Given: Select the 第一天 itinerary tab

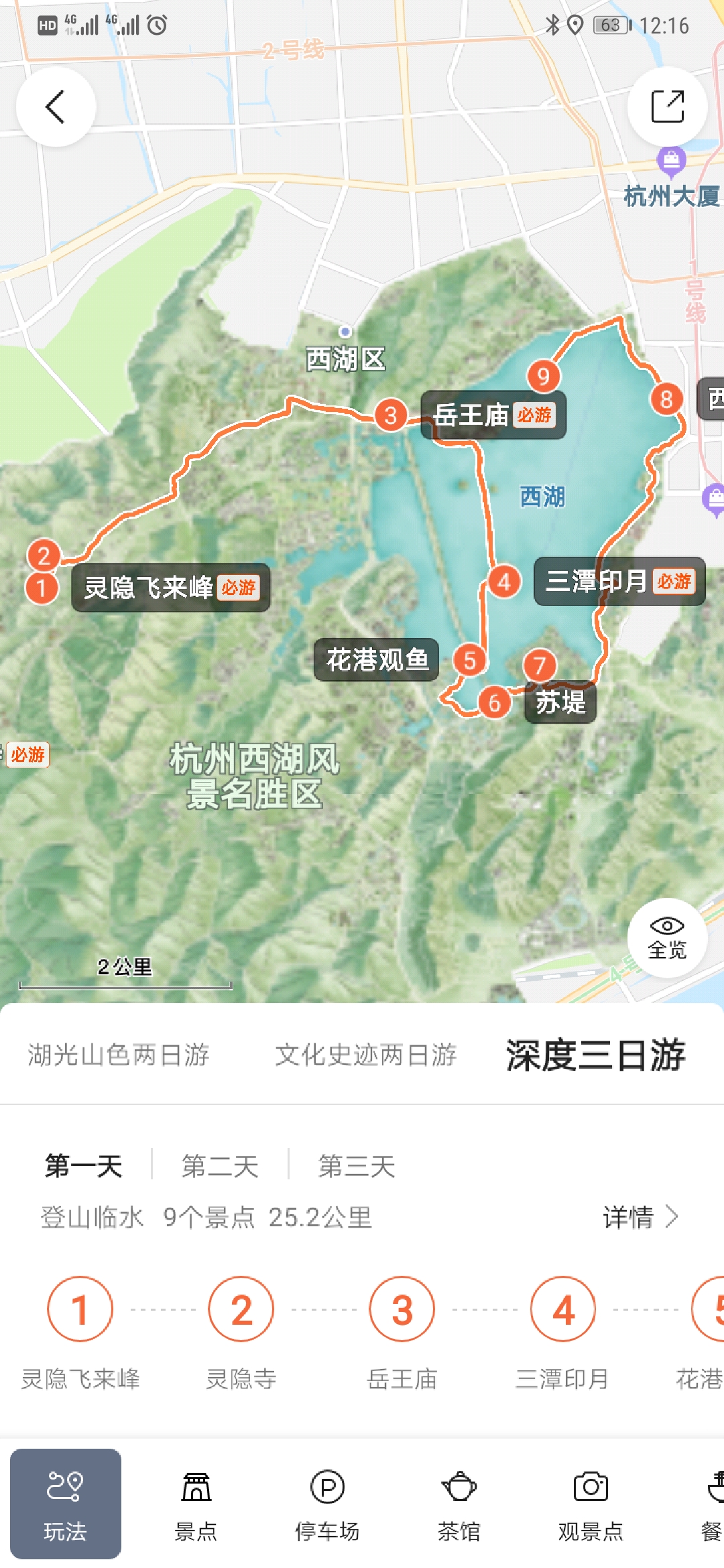Looking at the screenshot, I should tap(84, 1166).
